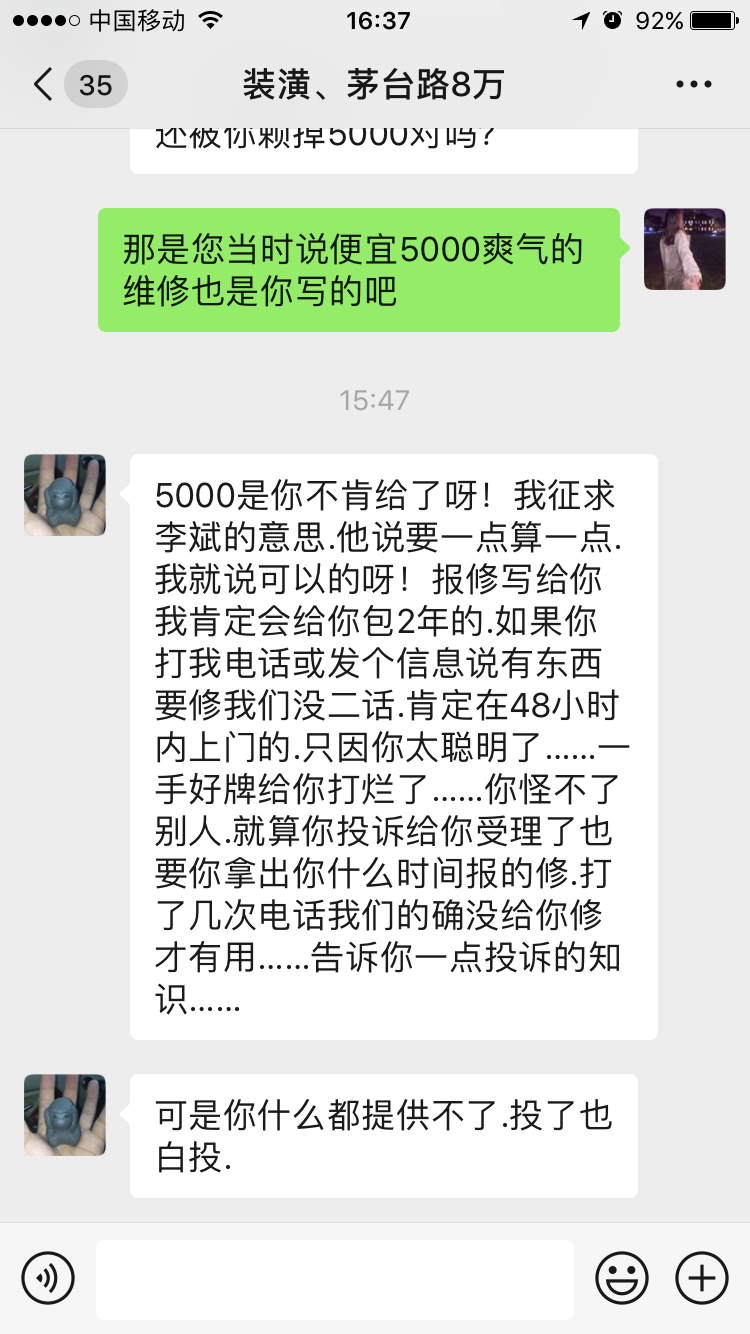This screenshot has width=750, height=1334.
Task: Open the avatar beside the last message
Action: point(65,1115)
